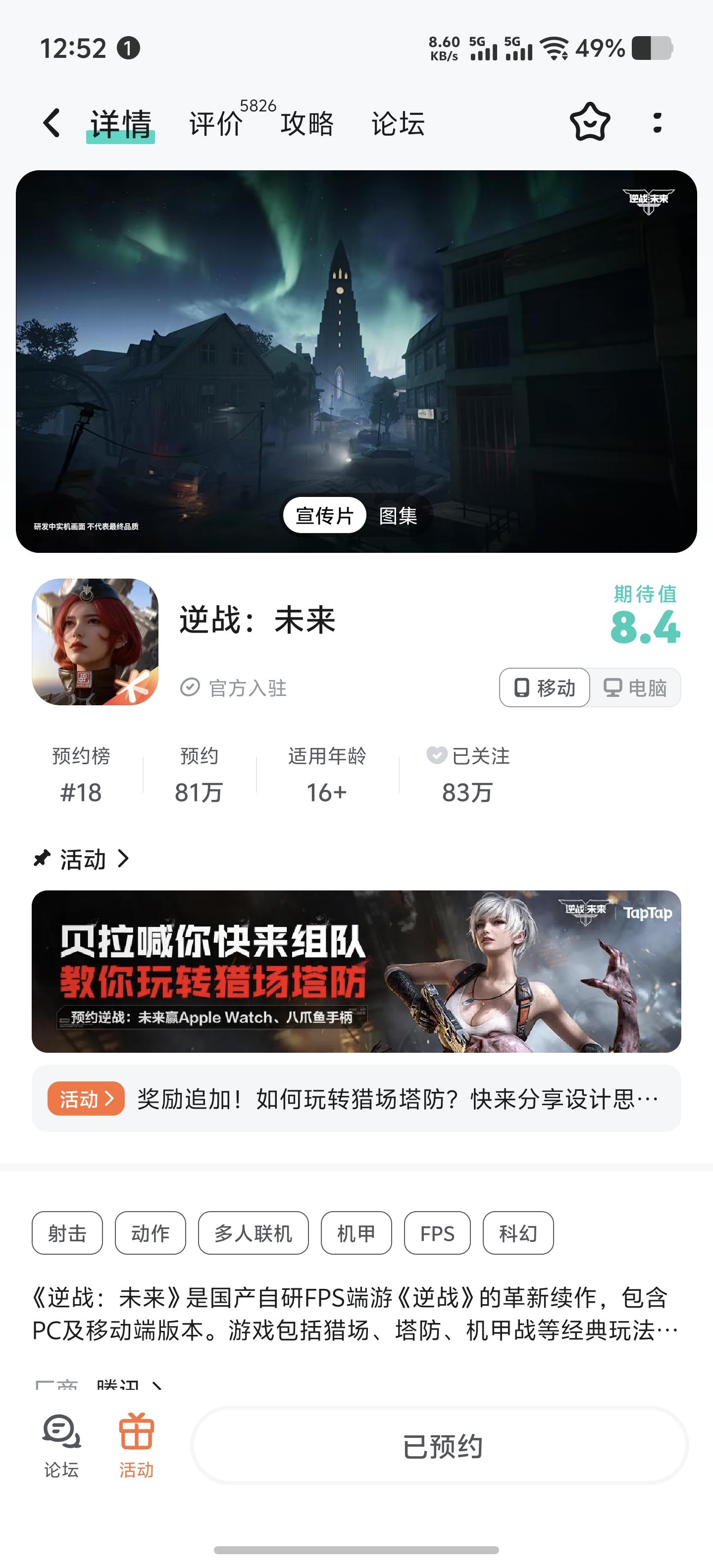Screen dimensions: 713x1568
Task: Open the three-dot more options menu
Action: (657, 123)
